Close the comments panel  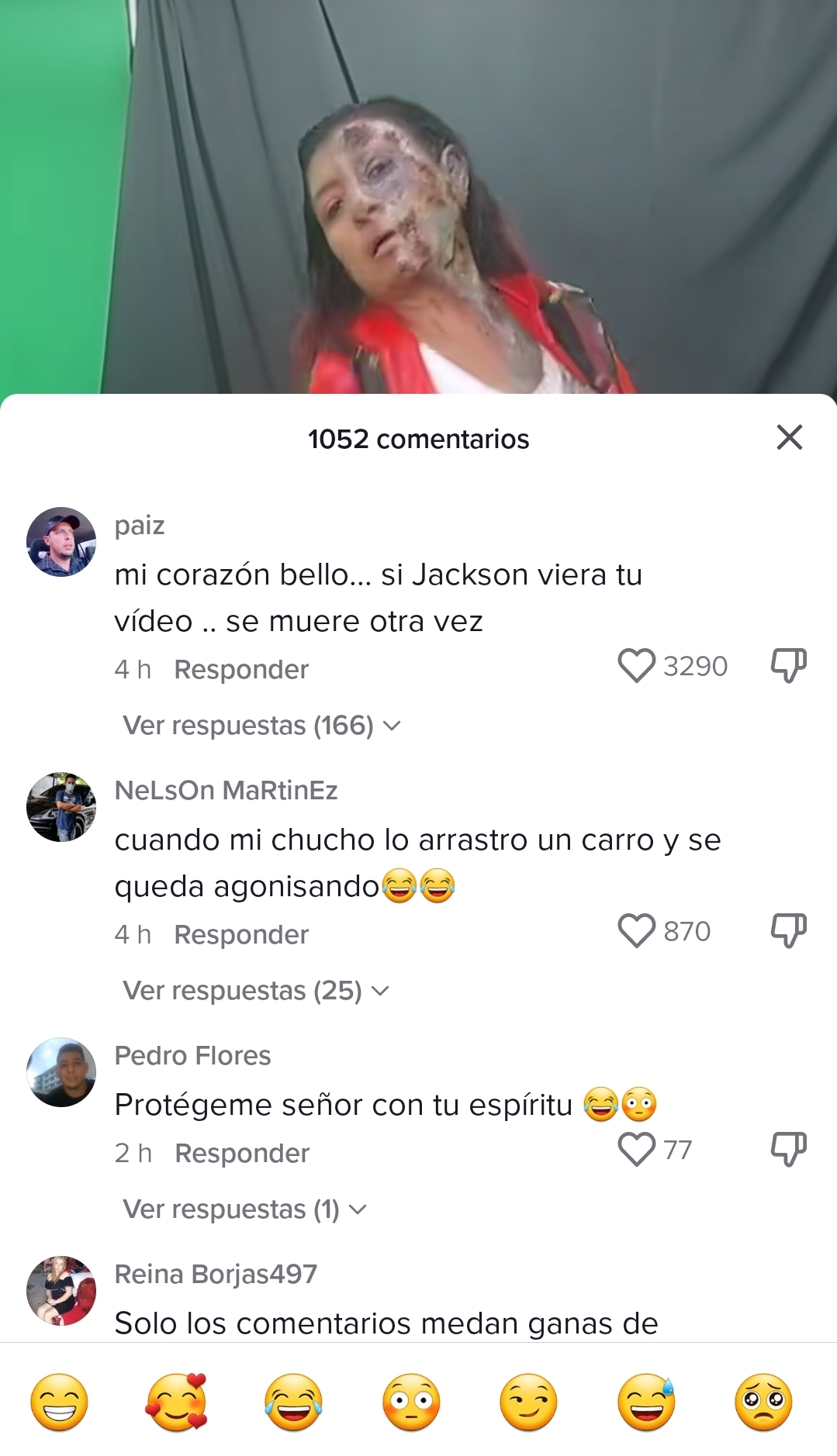(x=789, y=437)
